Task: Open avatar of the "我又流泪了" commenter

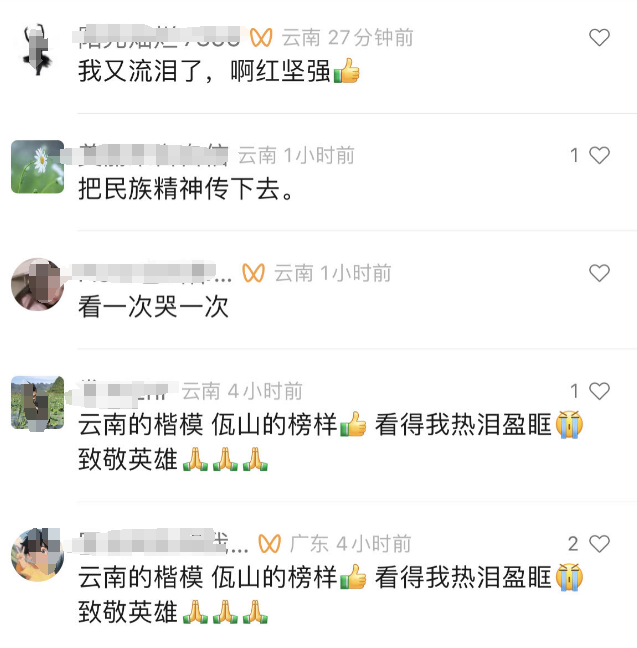Action: click(x=37, y=49)
